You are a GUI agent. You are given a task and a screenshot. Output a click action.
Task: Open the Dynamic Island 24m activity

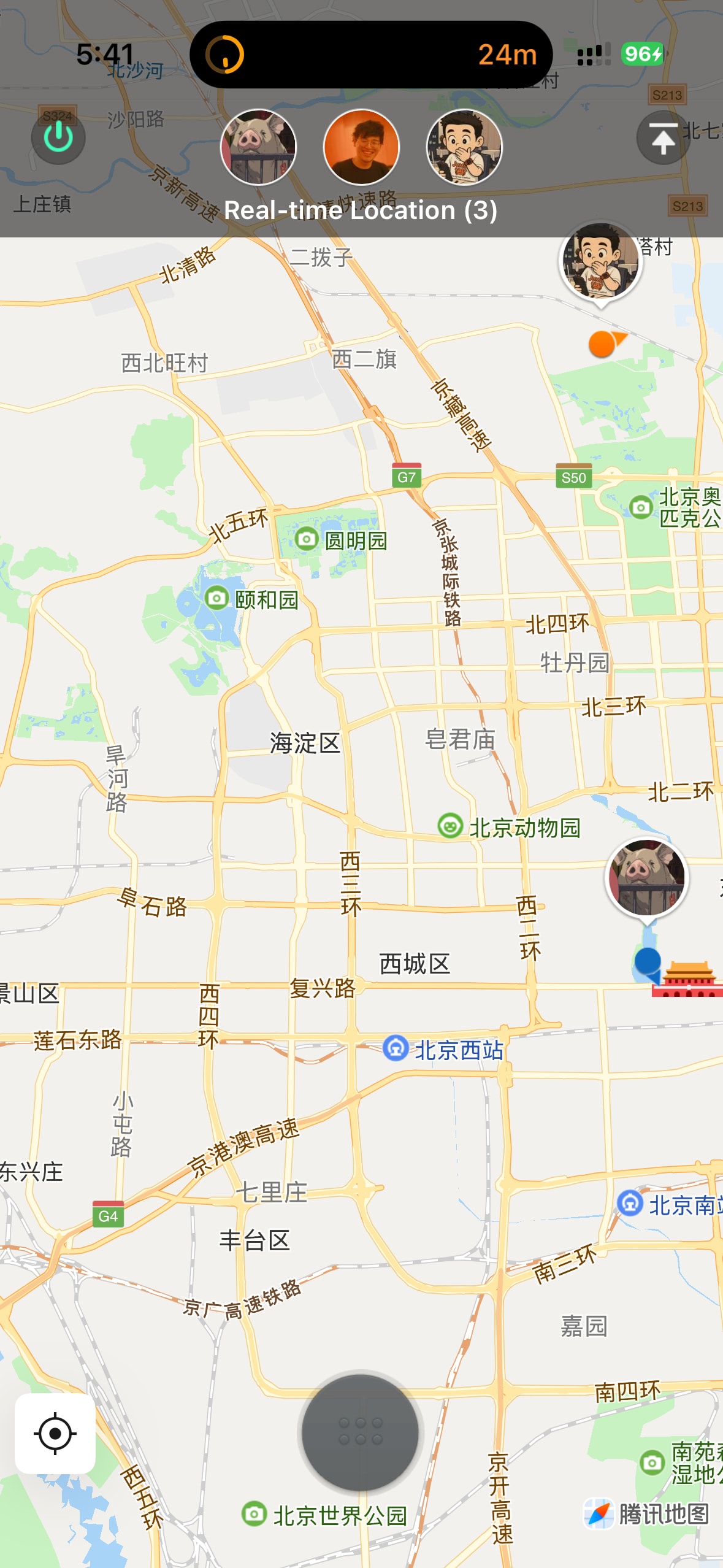click(371, 55)
